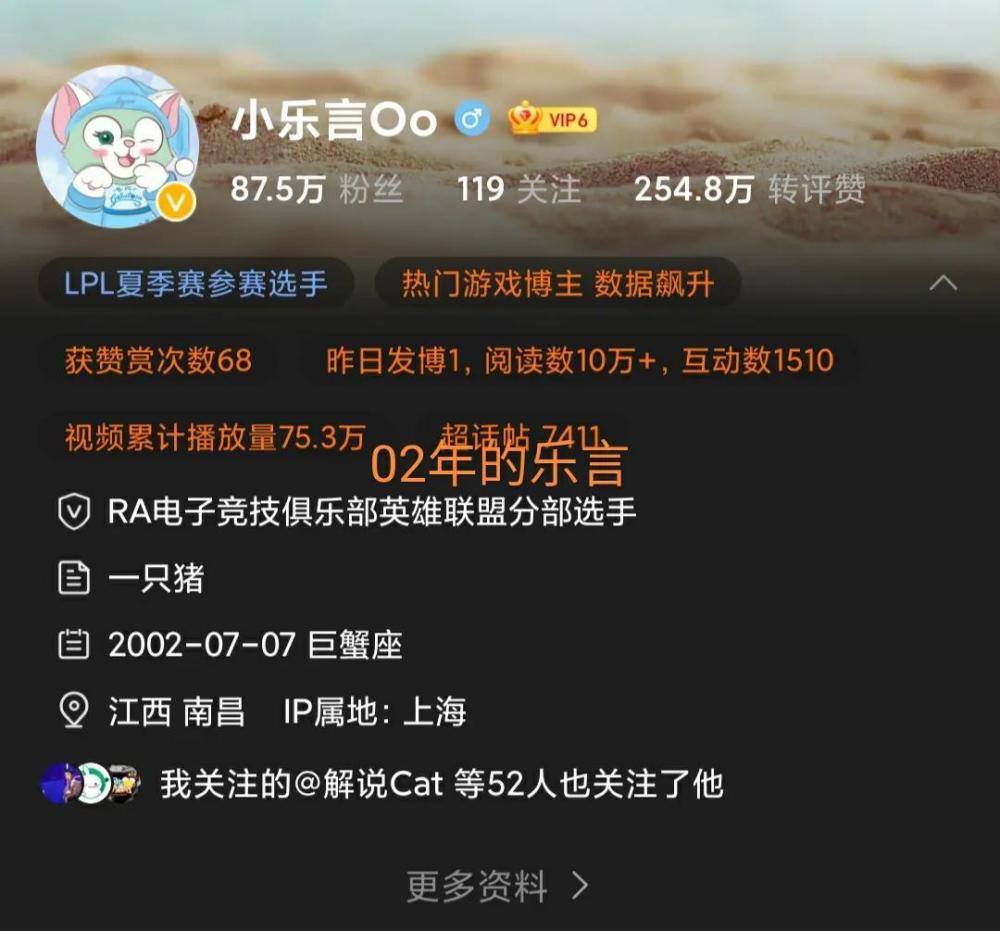Open the LPL夏季赛参赛选手 tag
This screenshot has width=1000, height=931.
pos(196,284)
